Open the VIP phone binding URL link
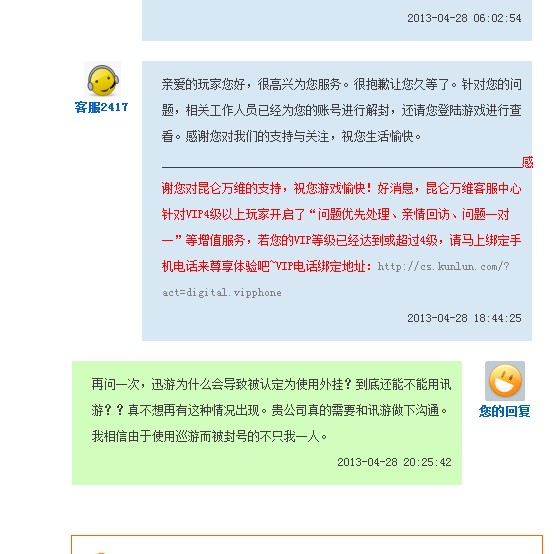 443,266
